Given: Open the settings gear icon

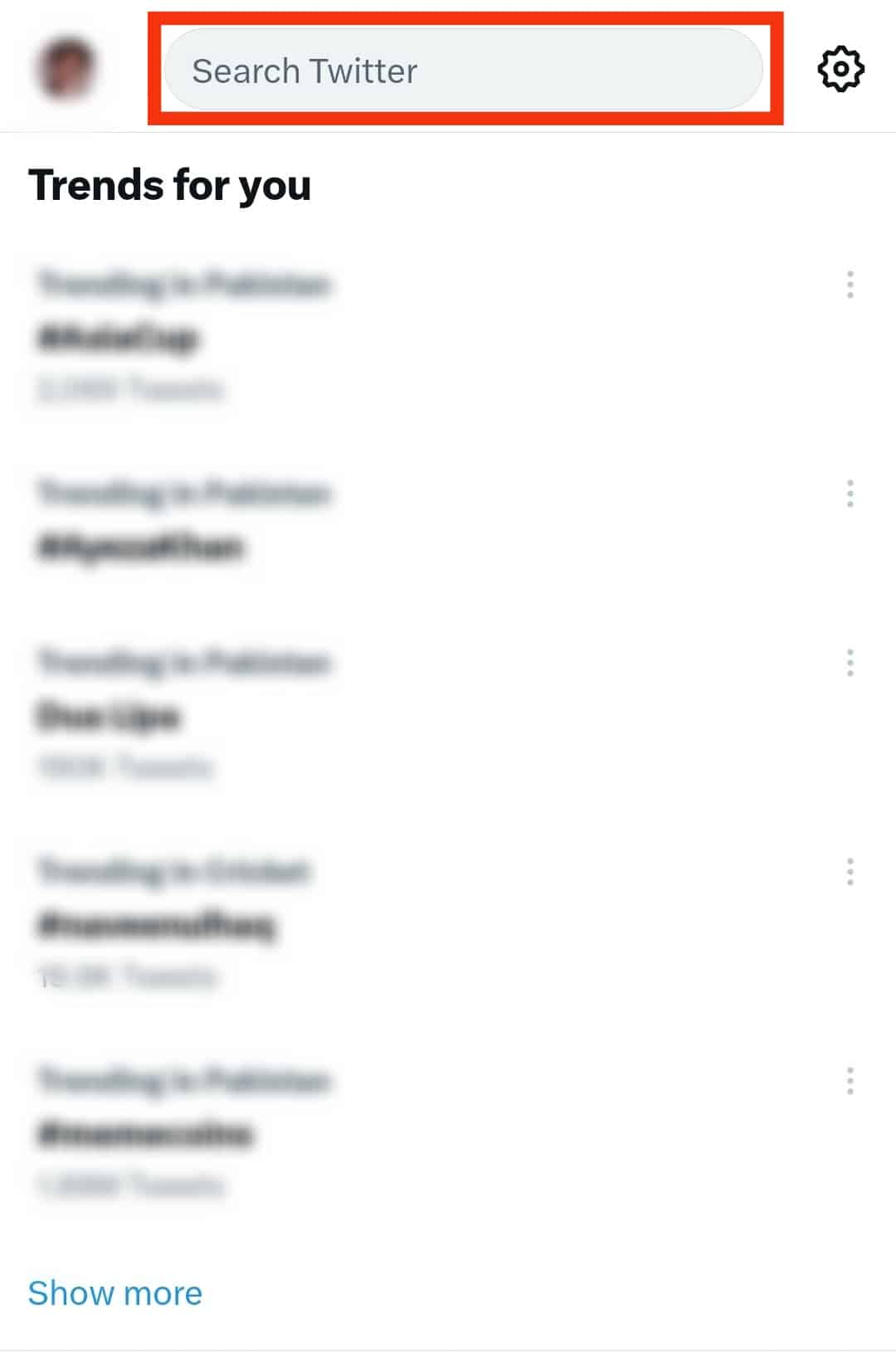Looking at the screenshot, I should [x=840, y=69].
